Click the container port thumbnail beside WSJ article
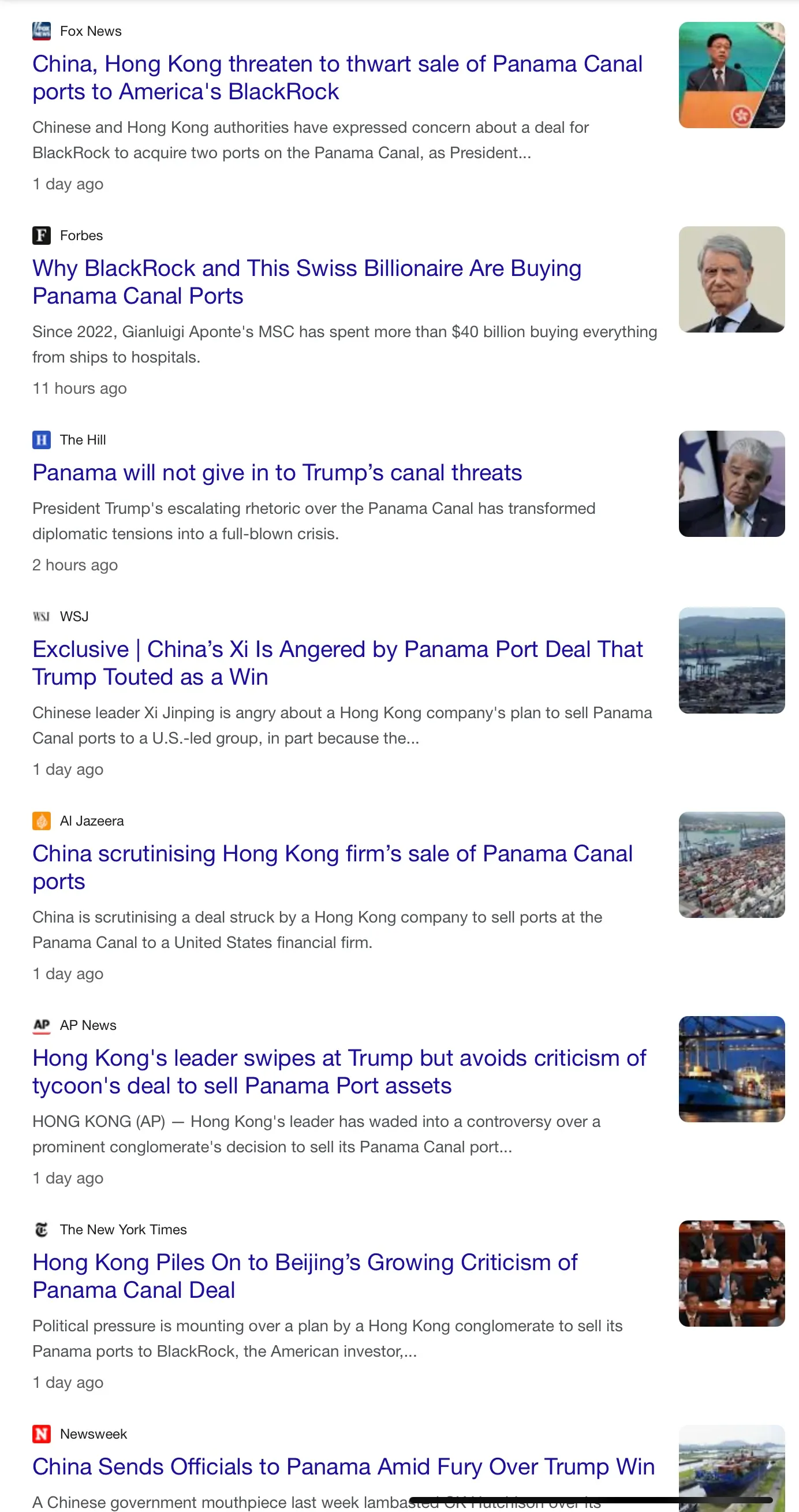Image resolution: width=799 pixels, height=1512 pixels. click(731, 661)
